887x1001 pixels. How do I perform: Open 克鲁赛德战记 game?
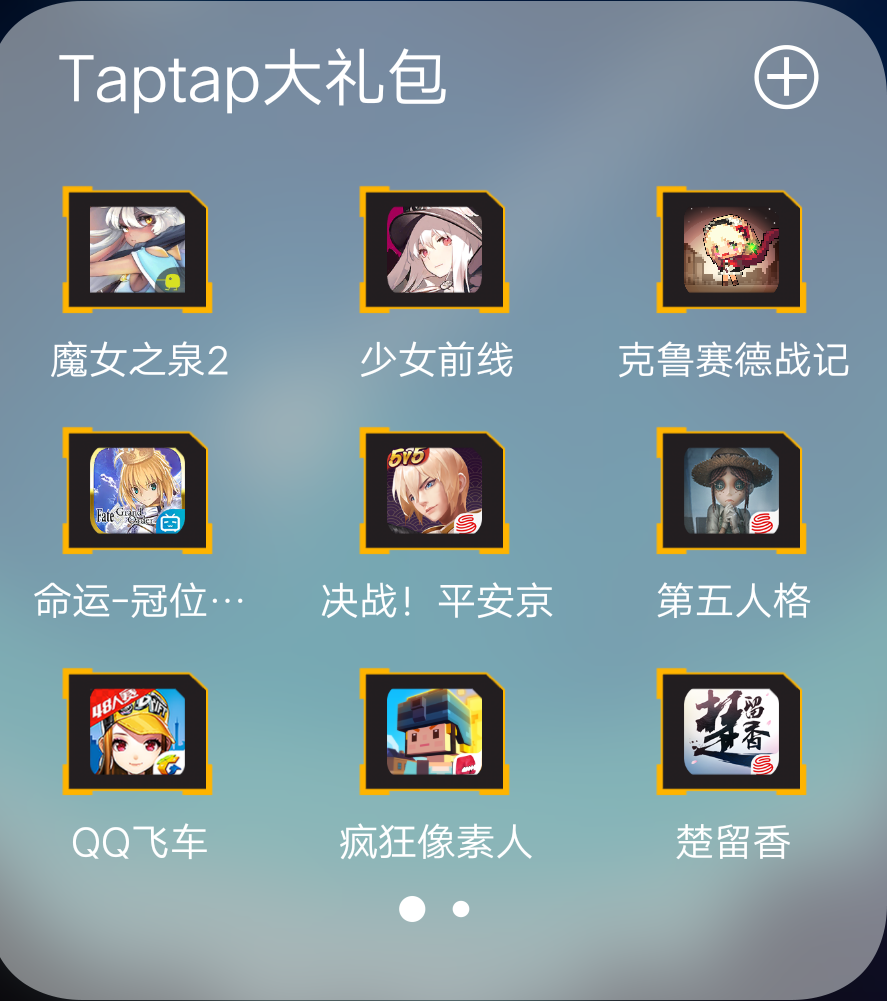click(x=731, y=250)
